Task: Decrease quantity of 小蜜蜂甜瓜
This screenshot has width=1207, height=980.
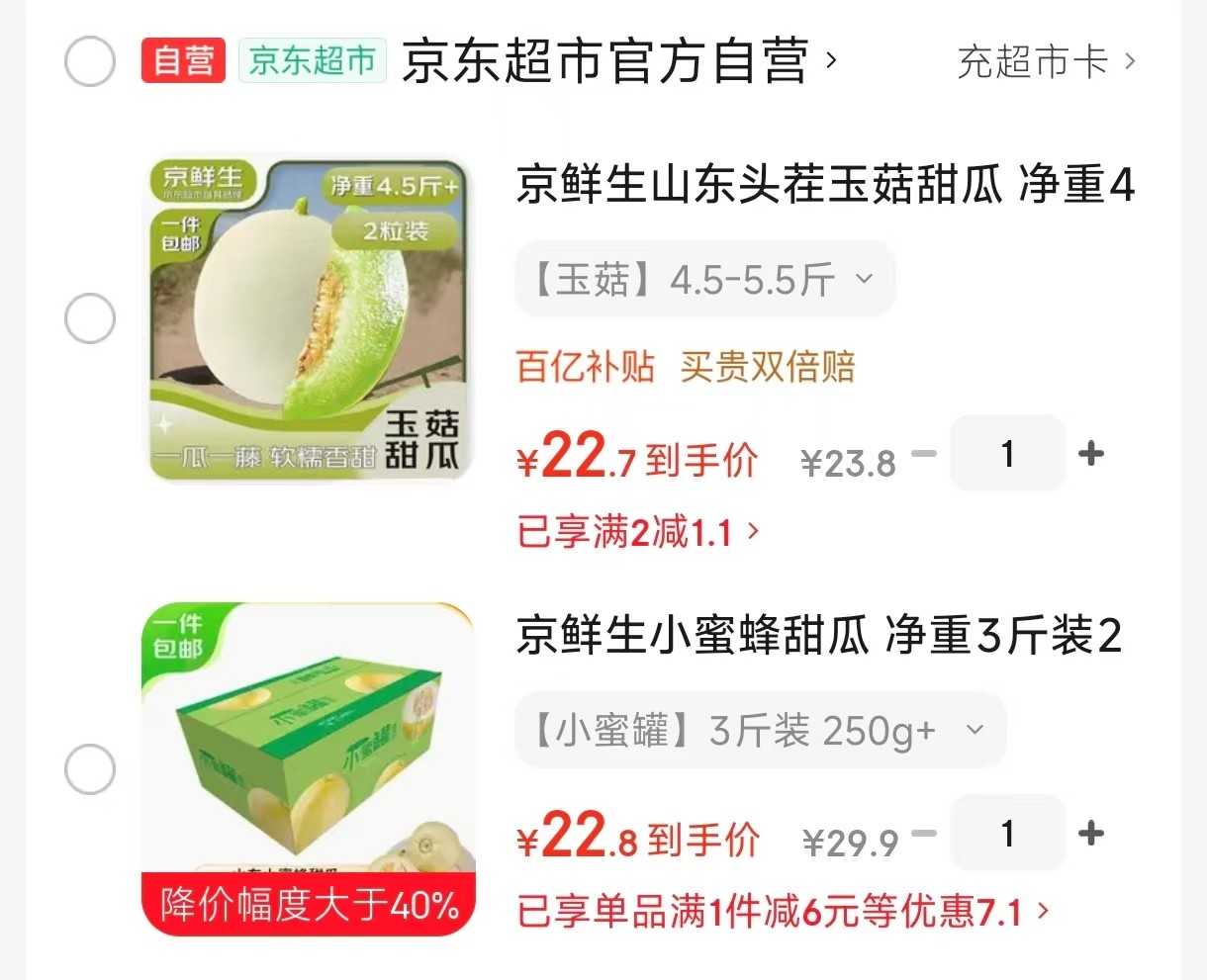Action: pos(924,834)
